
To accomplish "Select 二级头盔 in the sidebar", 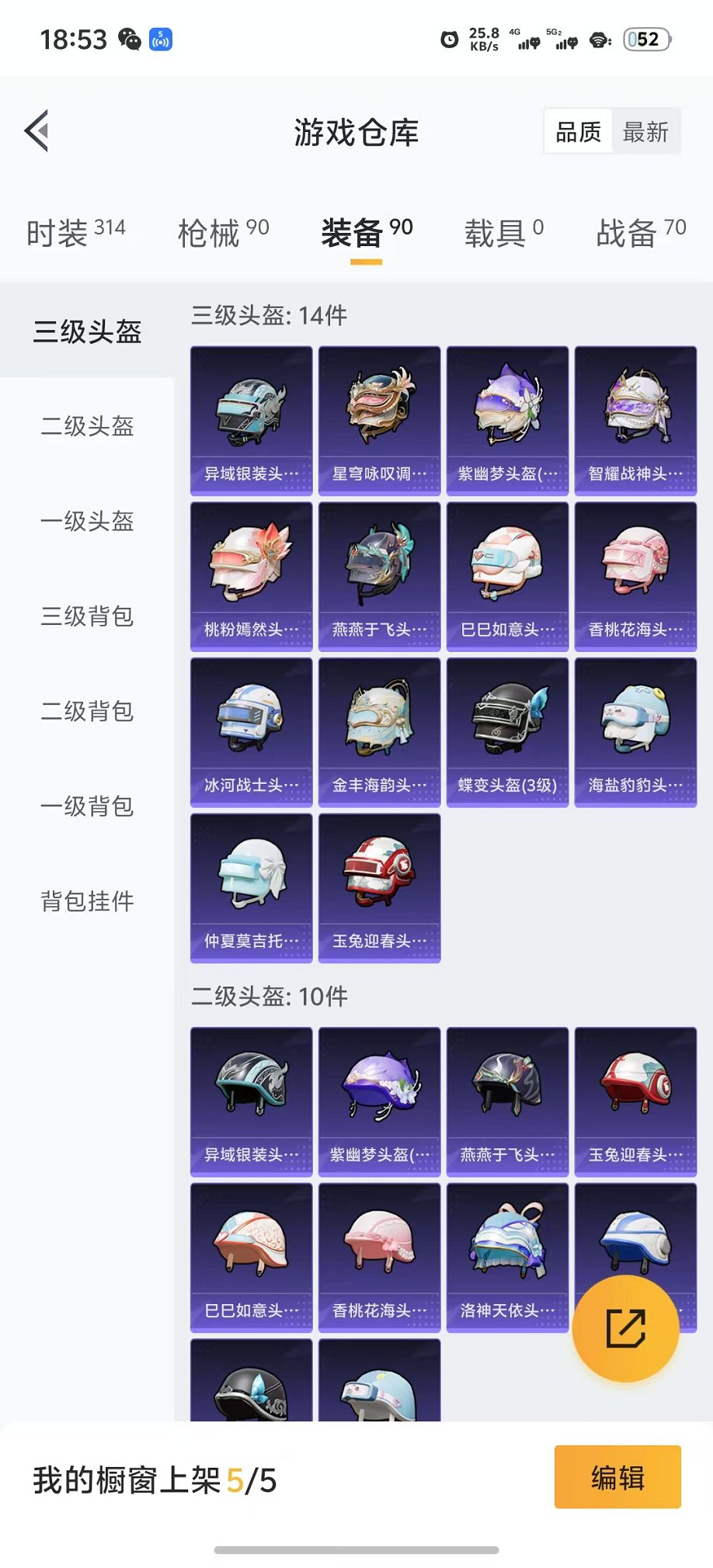I will pos(87,426).
